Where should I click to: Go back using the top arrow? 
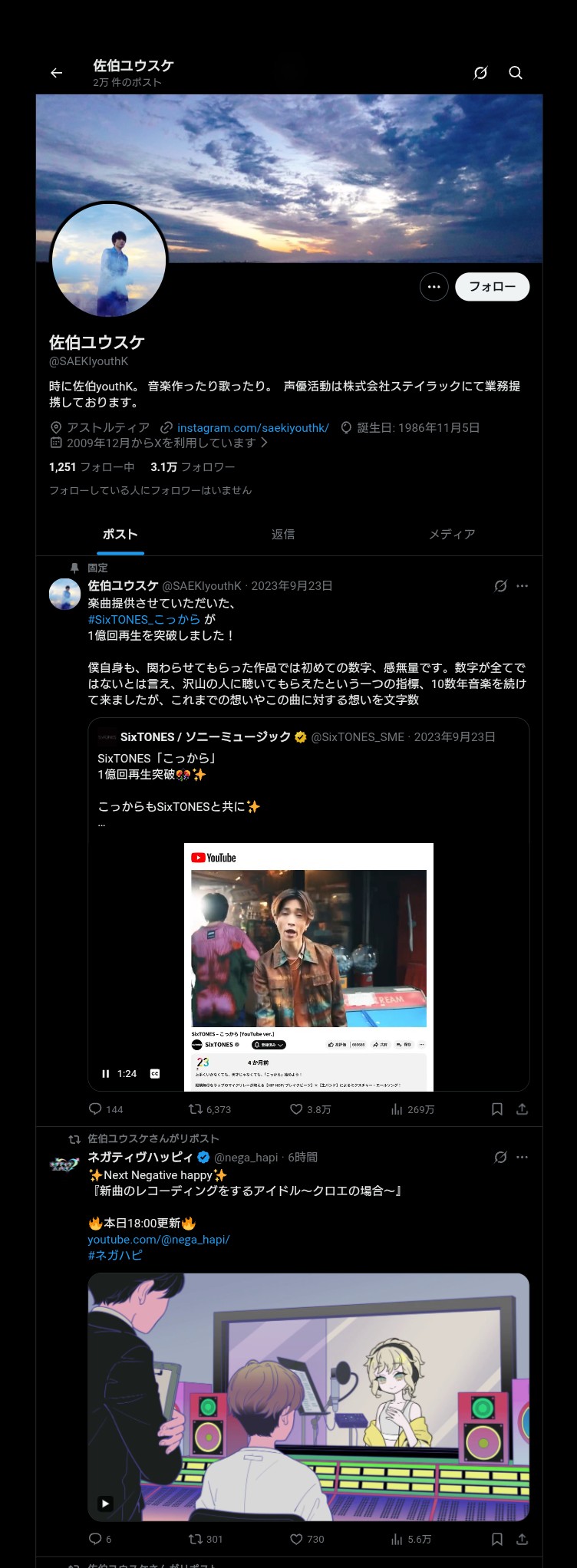tap(57, 73)
